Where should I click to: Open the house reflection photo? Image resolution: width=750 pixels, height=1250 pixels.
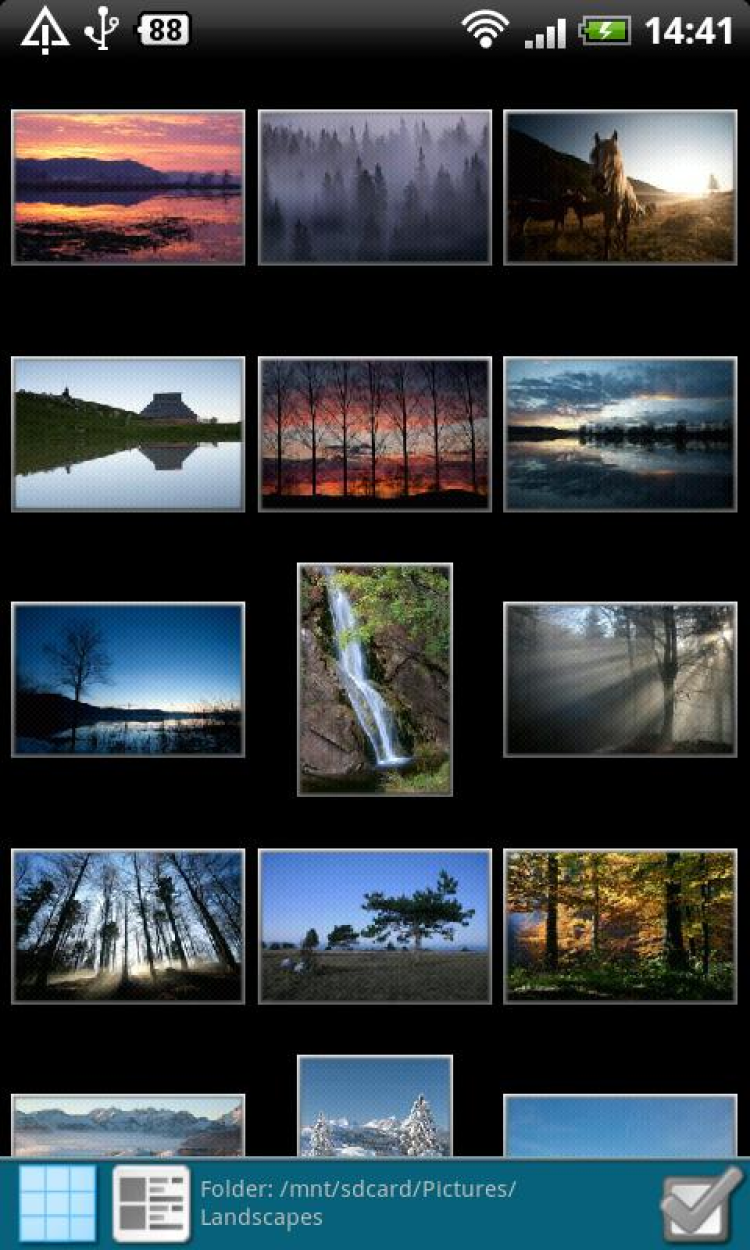[128, 434]
